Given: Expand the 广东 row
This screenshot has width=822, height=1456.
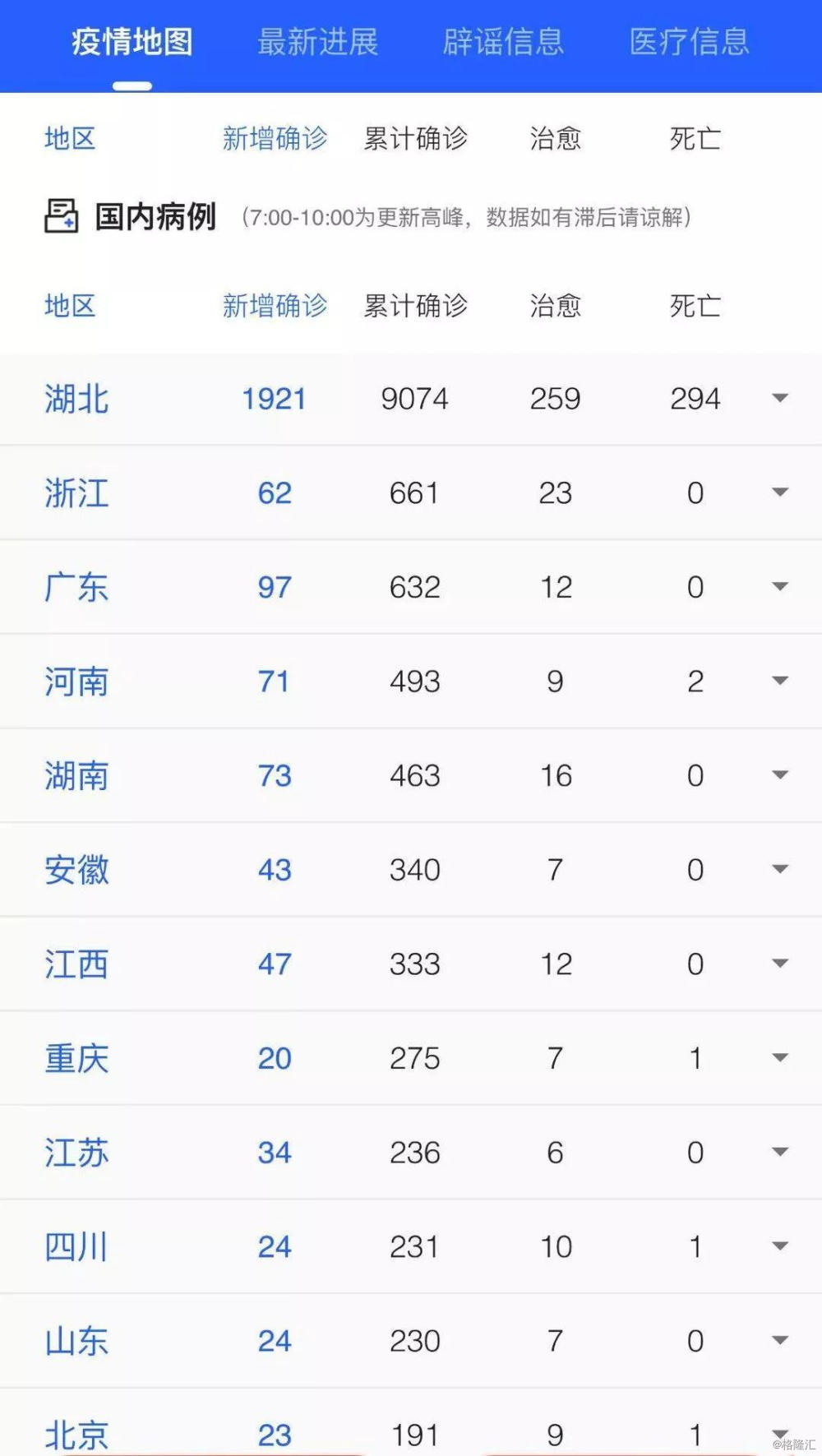Looking at the screenshot, I should point(780,587).
